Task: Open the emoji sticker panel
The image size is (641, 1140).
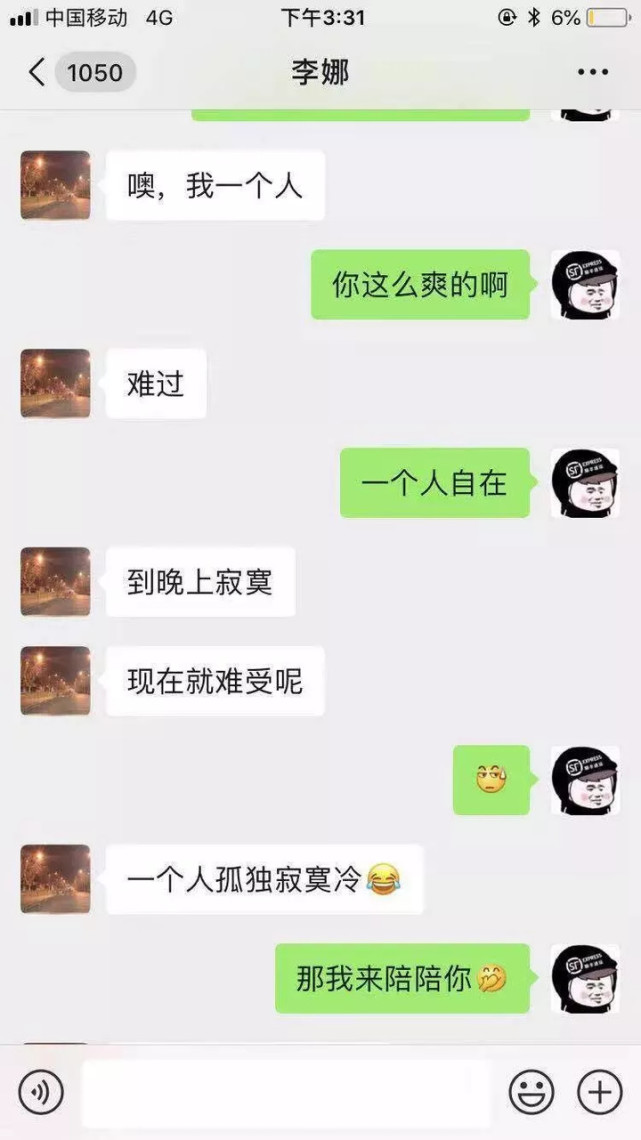Action: click(x=531, y=1092)
